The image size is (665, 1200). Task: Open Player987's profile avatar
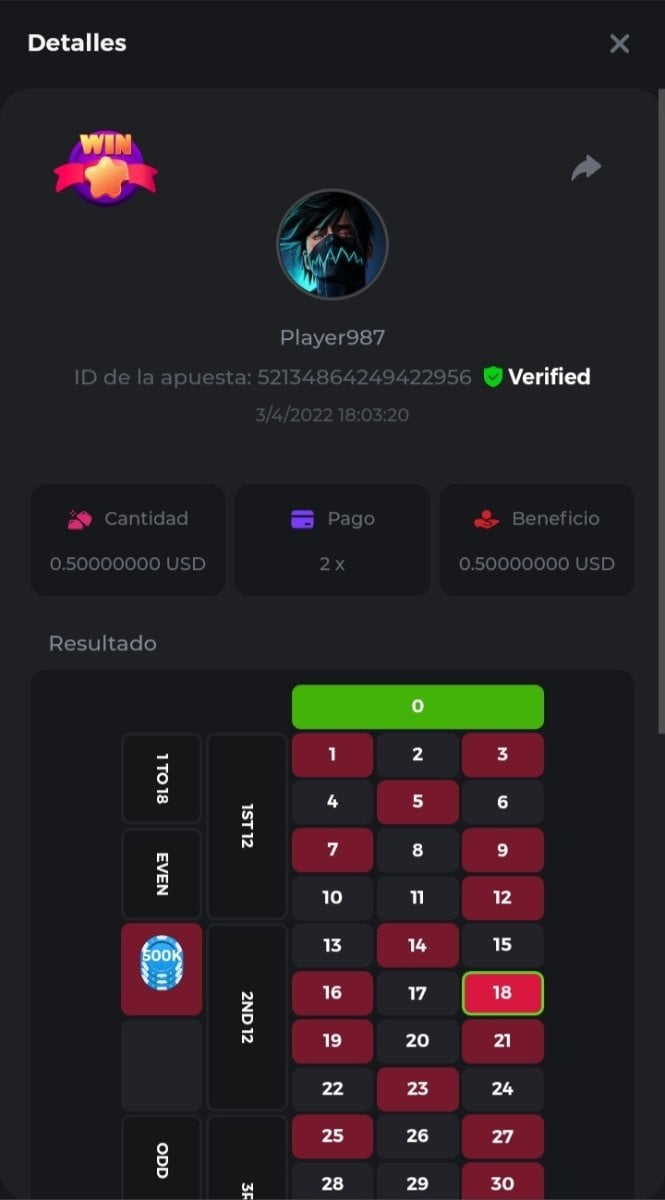coord(332,245)
